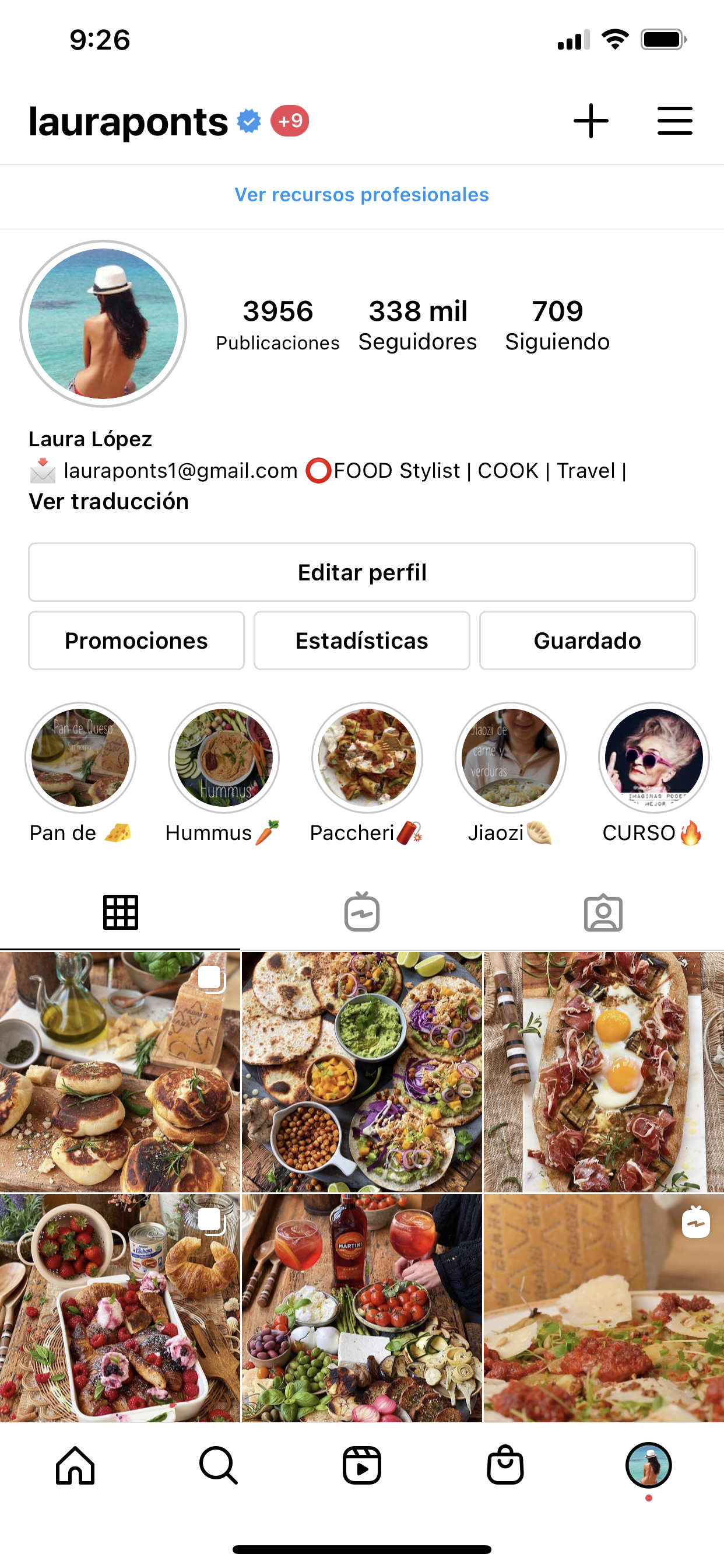
Task: Open the Reels tab
Action: (362, 1465)
